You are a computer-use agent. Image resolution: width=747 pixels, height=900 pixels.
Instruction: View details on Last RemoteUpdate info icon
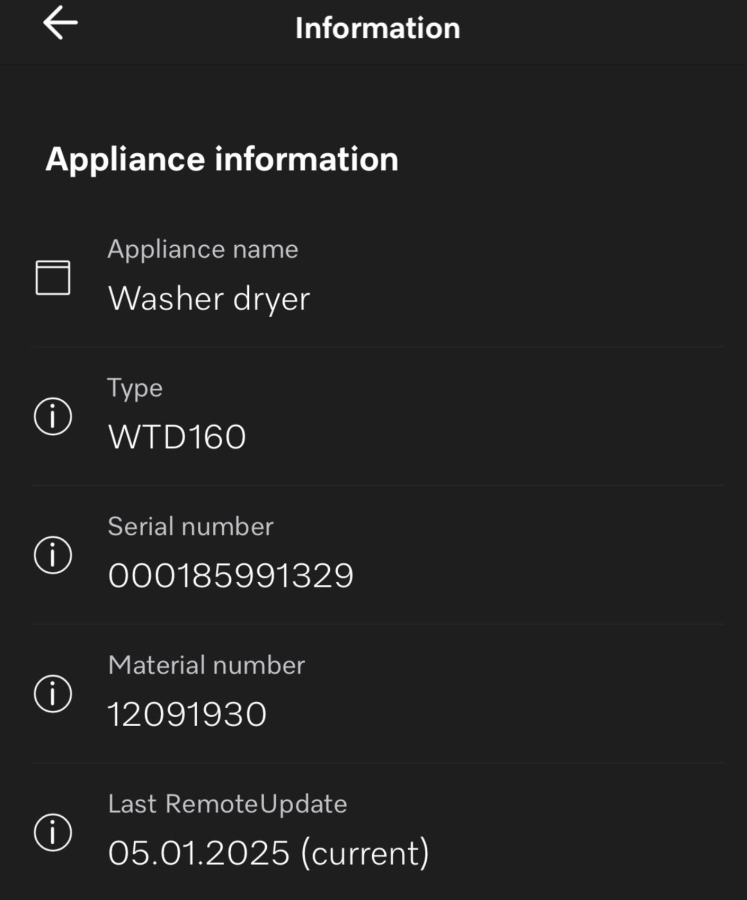click(53, 833)
